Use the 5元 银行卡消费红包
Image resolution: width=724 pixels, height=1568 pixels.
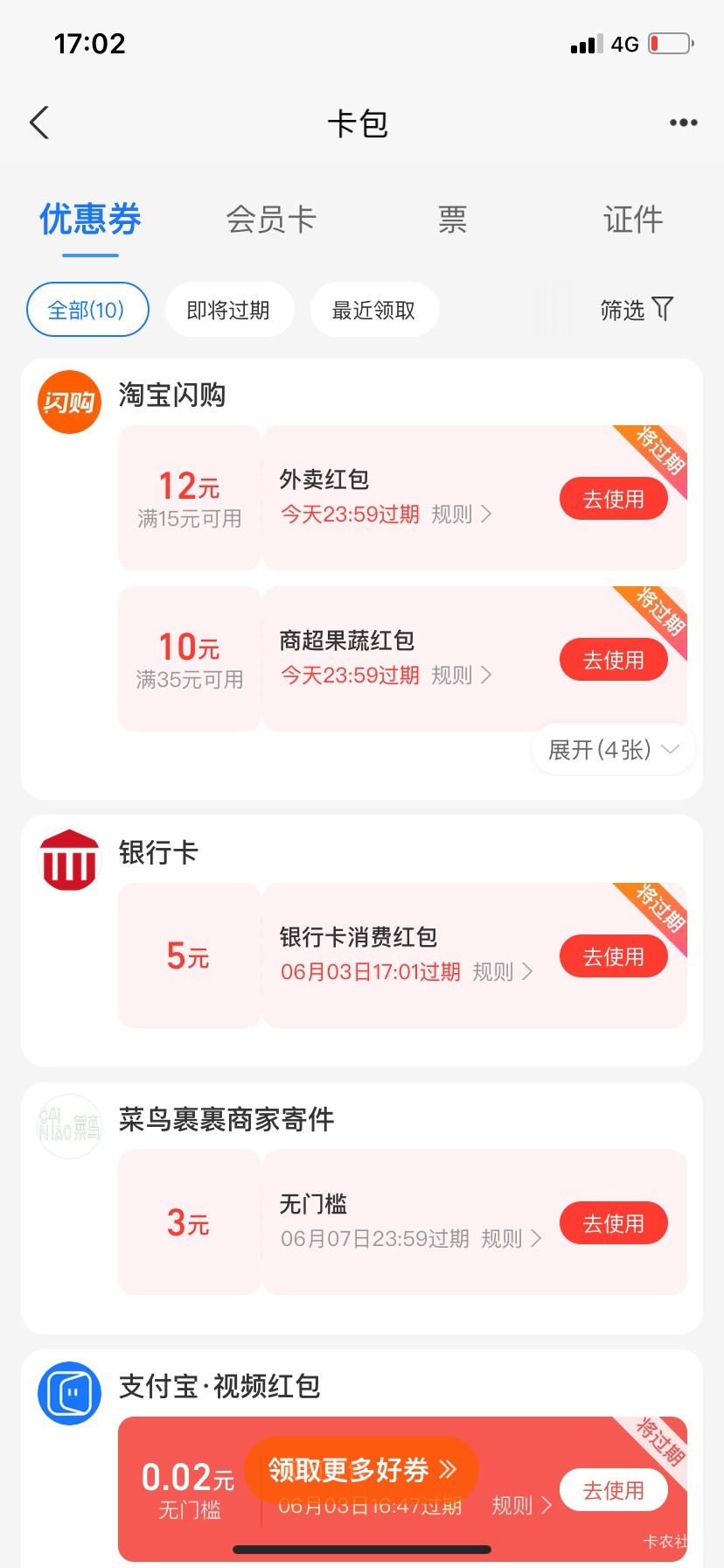click(x=614, y=956)
